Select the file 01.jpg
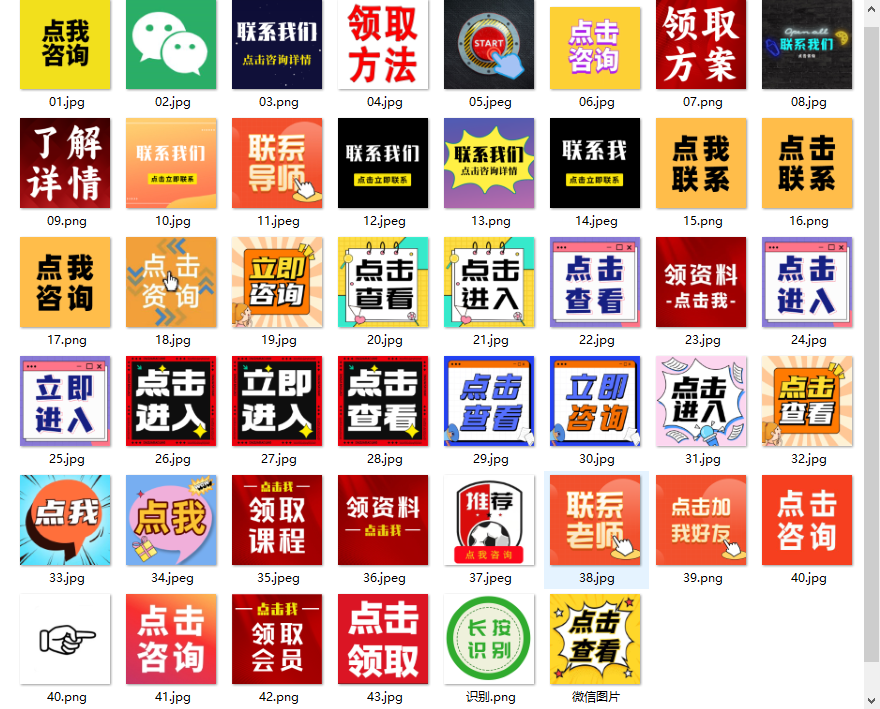Screen dimensions: 880x709 click(x=65, y=45)
